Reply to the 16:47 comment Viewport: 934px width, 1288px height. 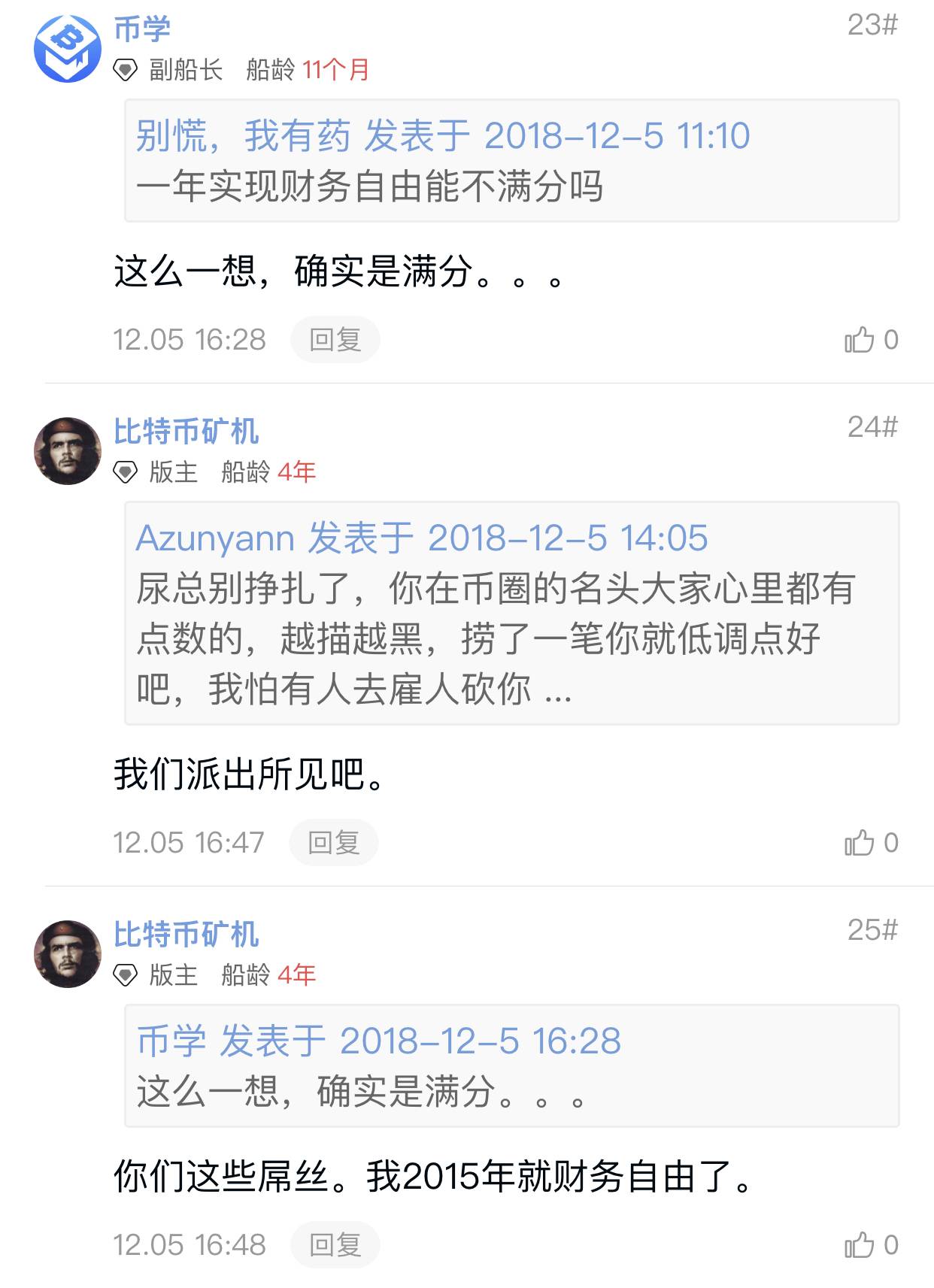tap(333, 843)
